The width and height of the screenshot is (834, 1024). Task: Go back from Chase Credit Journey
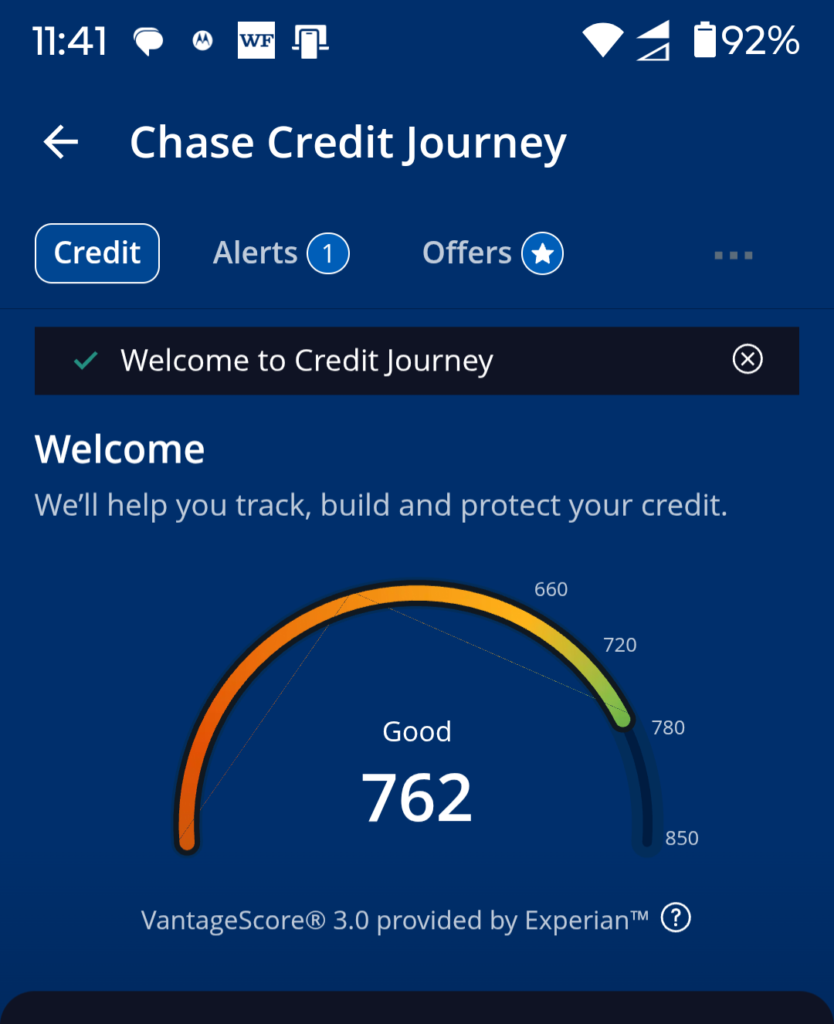click(61, 143)
